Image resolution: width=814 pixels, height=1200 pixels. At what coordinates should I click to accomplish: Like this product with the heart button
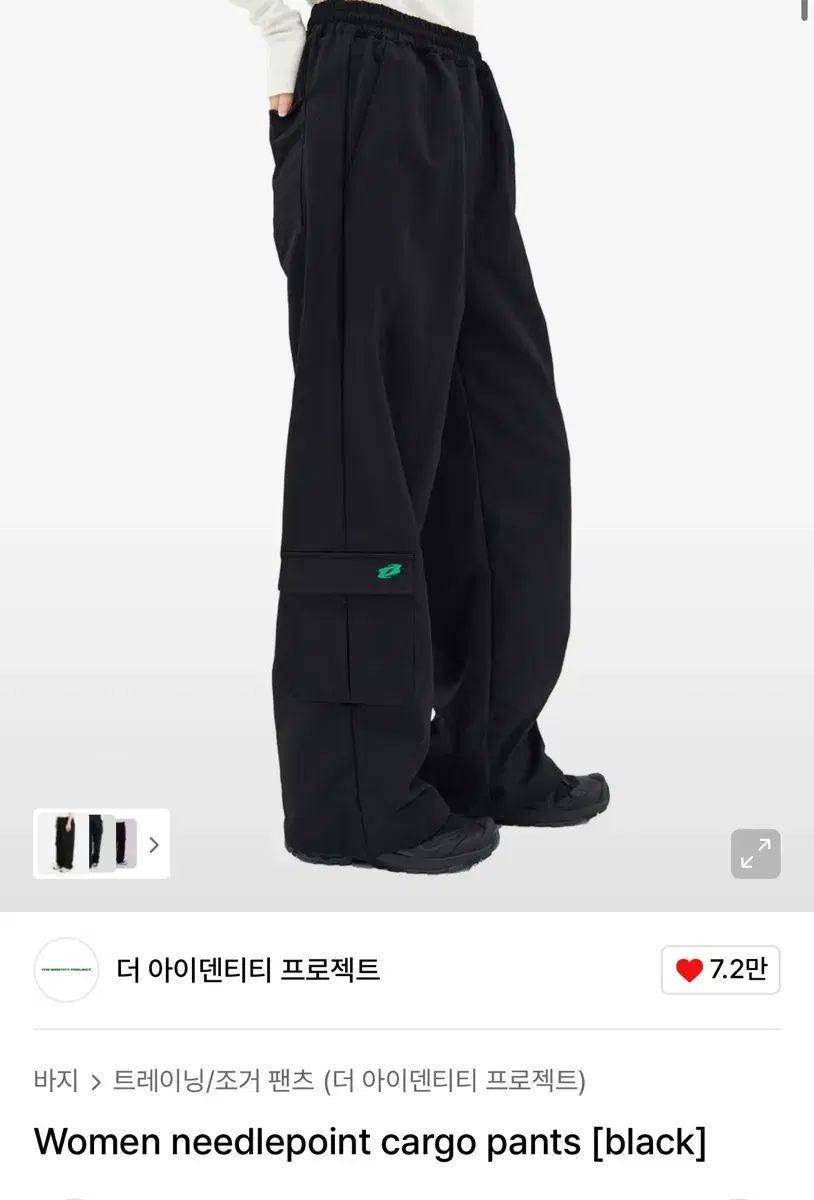pyautogui.click(x=720, y=970)
